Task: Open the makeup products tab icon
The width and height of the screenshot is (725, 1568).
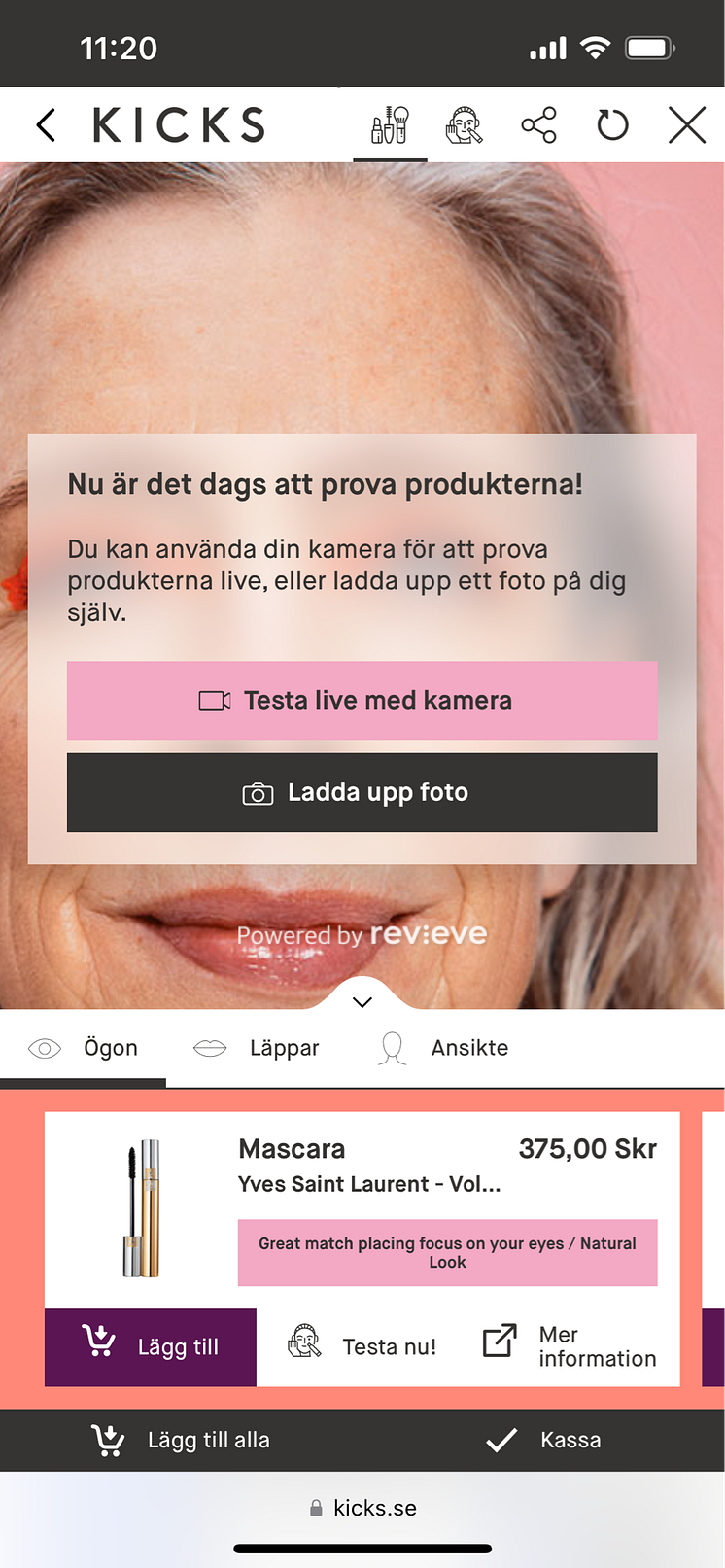Action: [x=390, y=125]
